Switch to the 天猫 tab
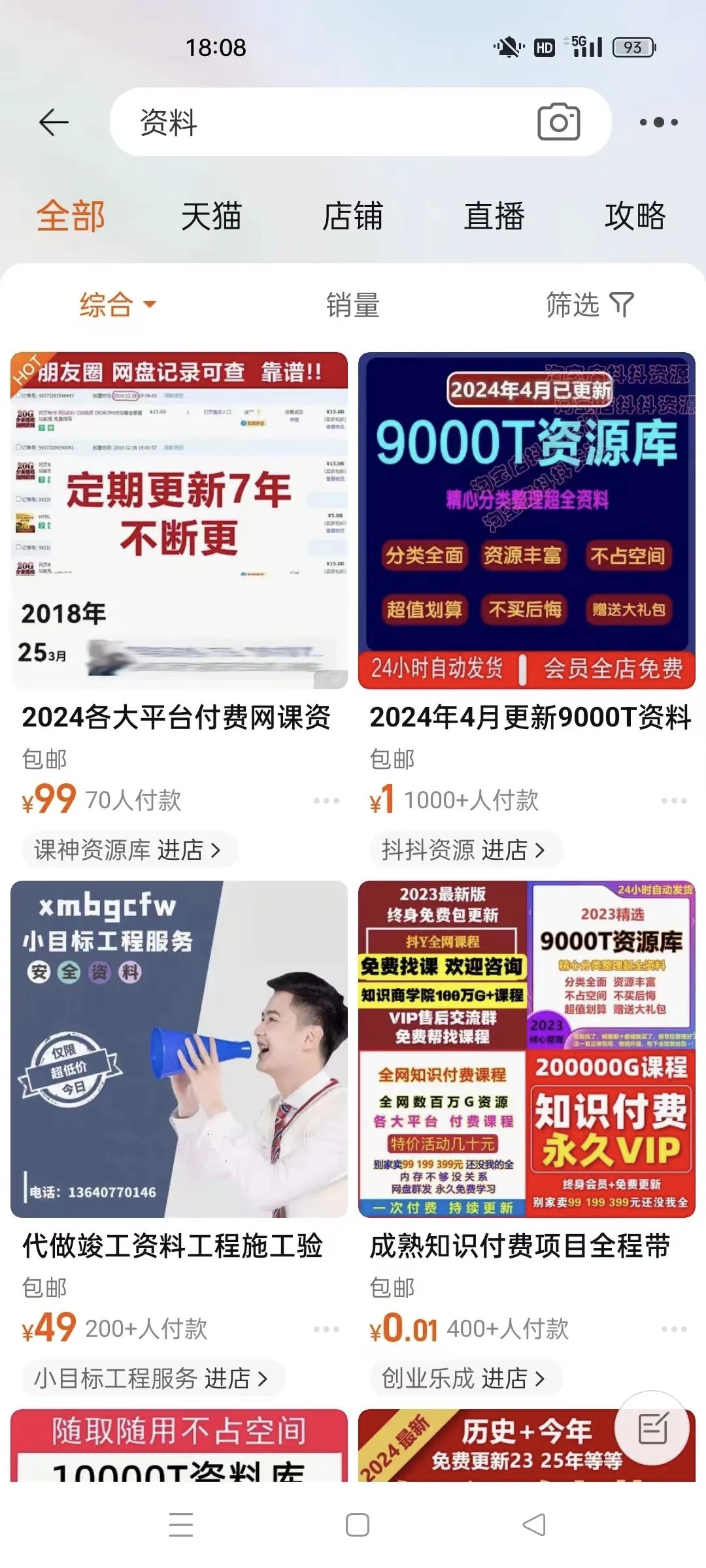The image size is (706, 1568). point(211,216)
